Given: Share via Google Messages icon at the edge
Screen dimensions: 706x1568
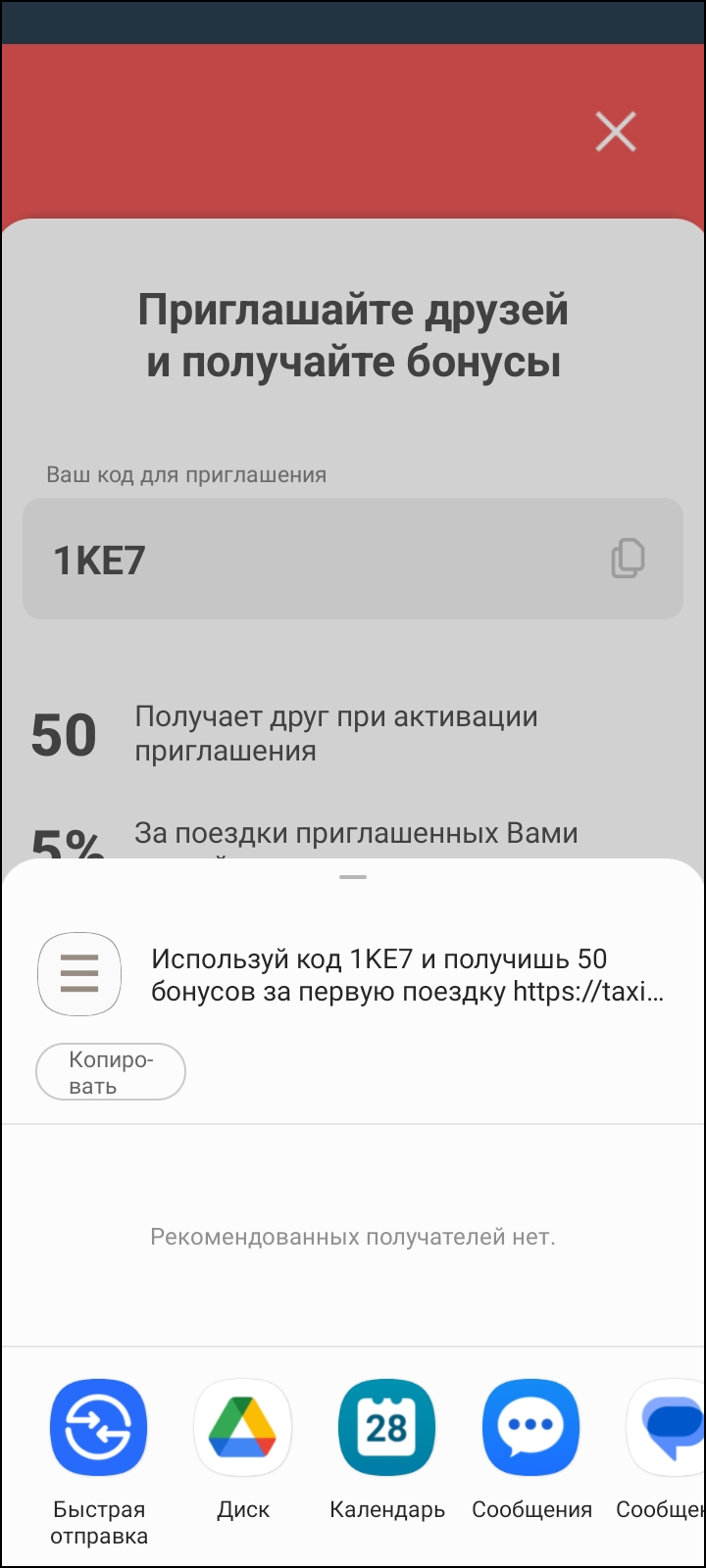Looking at the screenshot, I should pos(670,1428).
